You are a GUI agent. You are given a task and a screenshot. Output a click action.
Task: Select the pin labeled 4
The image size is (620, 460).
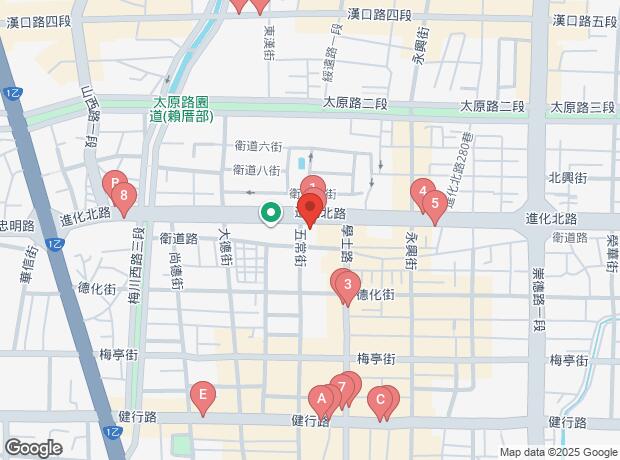tap(422, 191)
